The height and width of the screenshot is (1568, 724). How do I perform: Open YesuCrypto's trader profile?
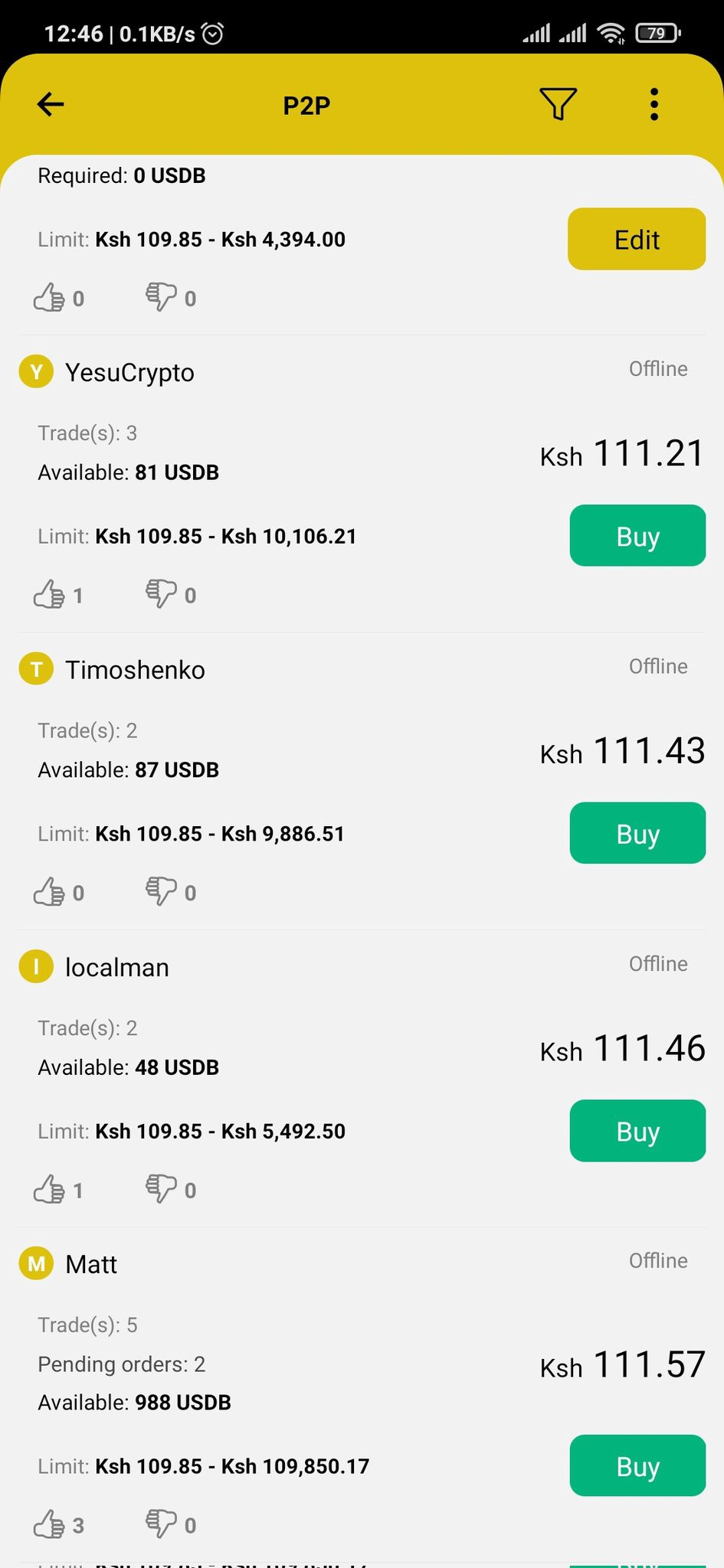(129, 372)
